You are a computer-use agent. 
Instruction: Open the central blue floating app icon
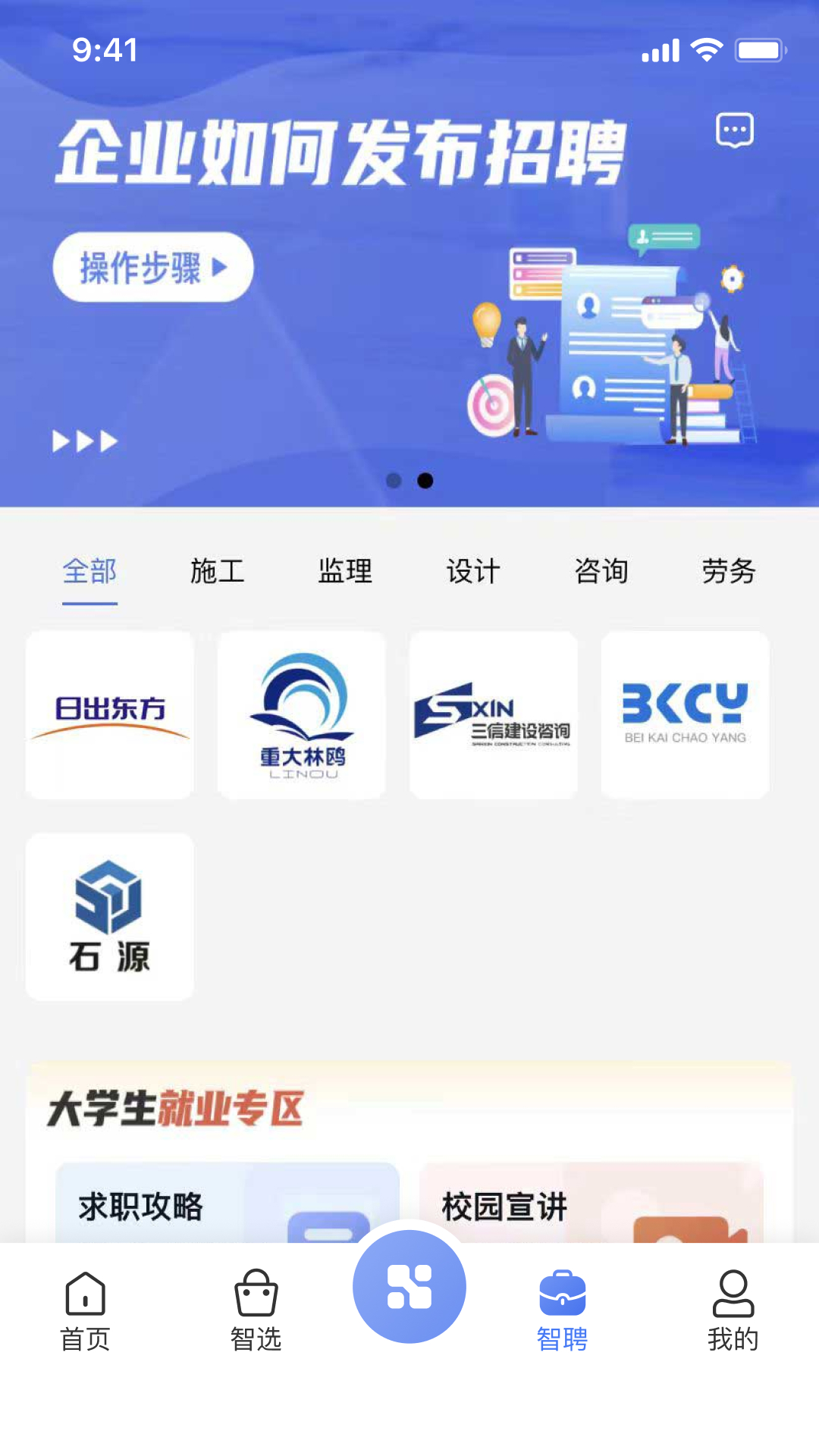[409, 1285]
